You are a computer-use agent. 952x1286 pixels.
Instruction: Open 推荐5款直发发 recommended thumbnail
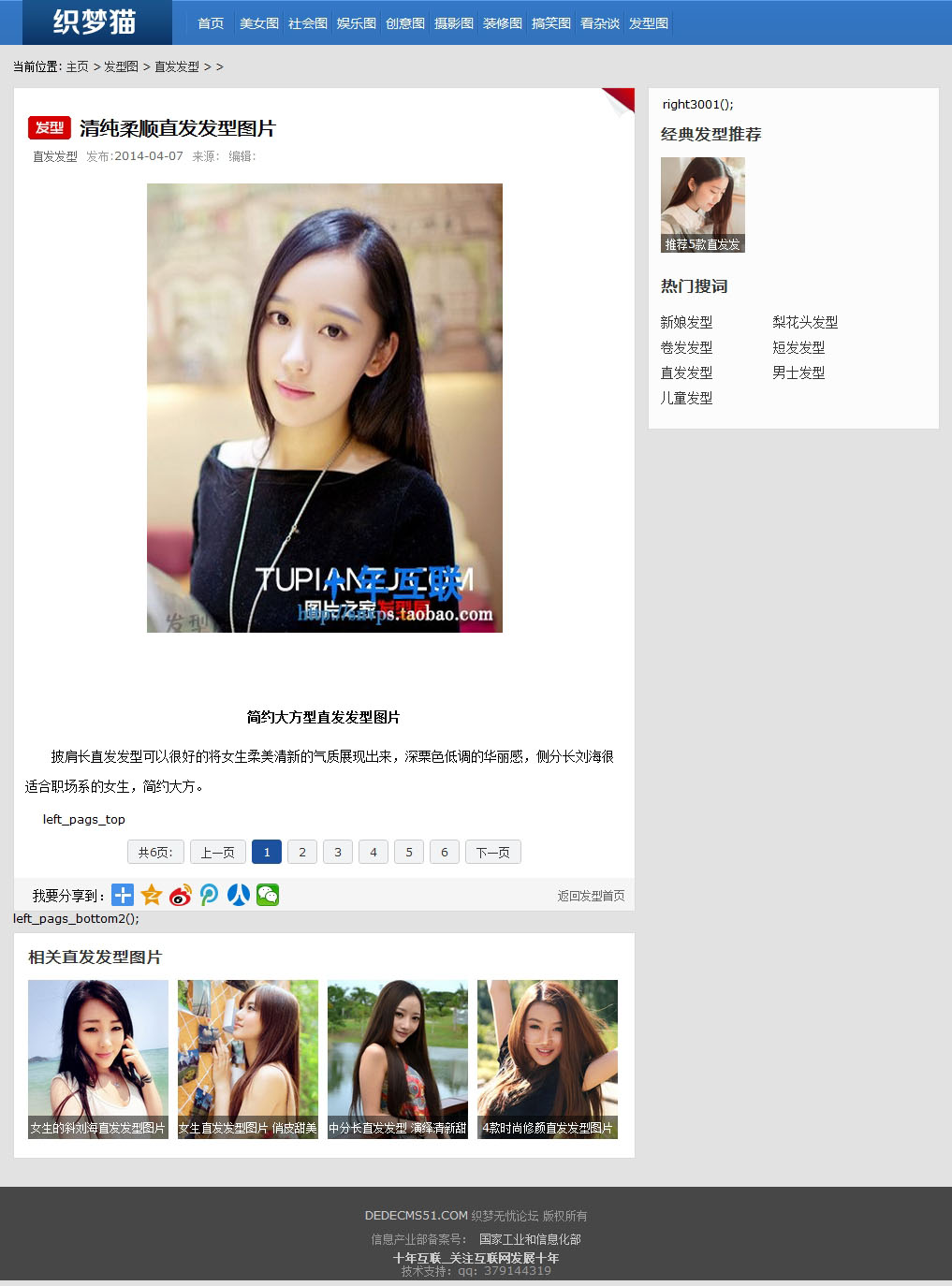(703, 204)
